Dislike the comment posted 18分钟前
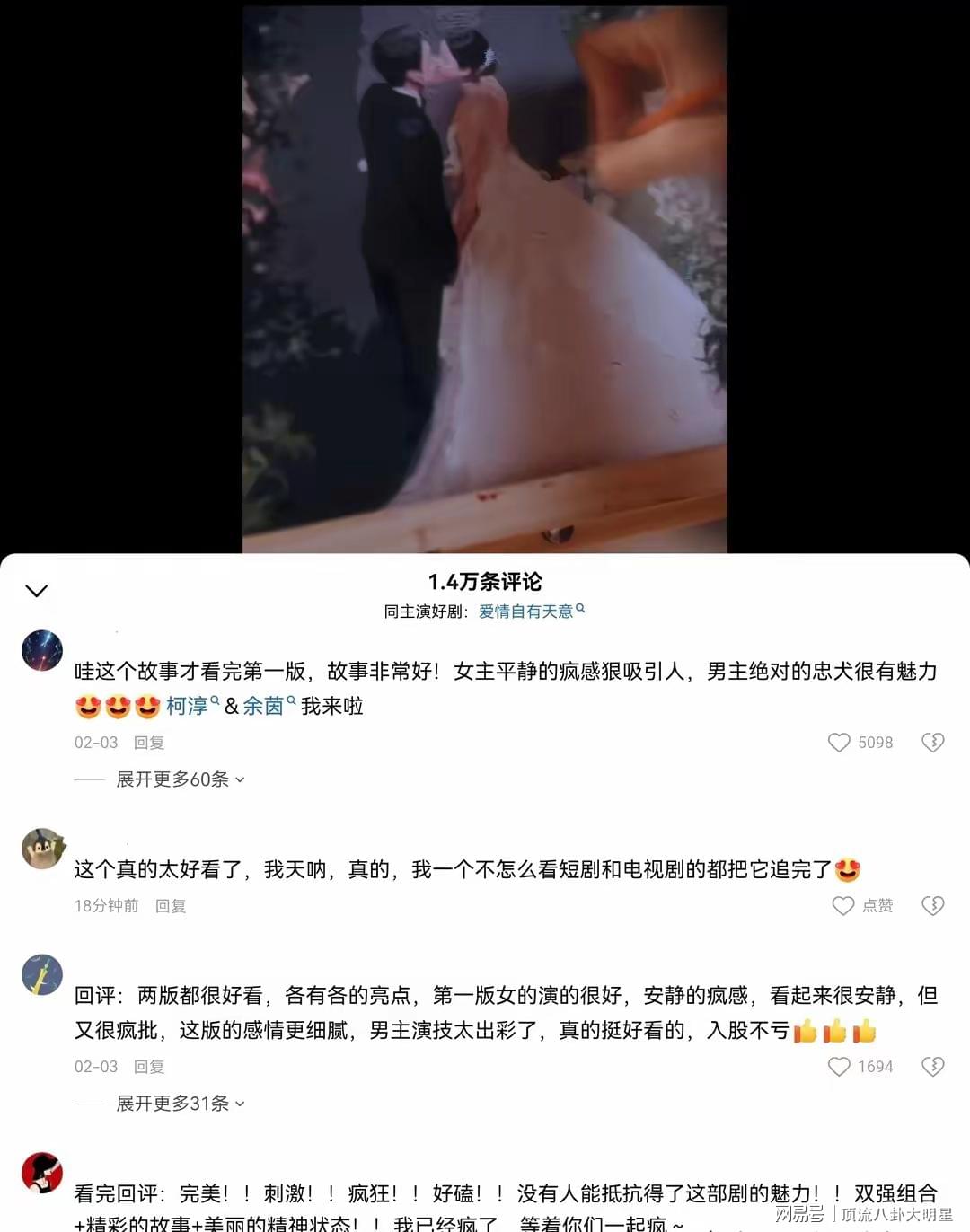 [933, 905]
